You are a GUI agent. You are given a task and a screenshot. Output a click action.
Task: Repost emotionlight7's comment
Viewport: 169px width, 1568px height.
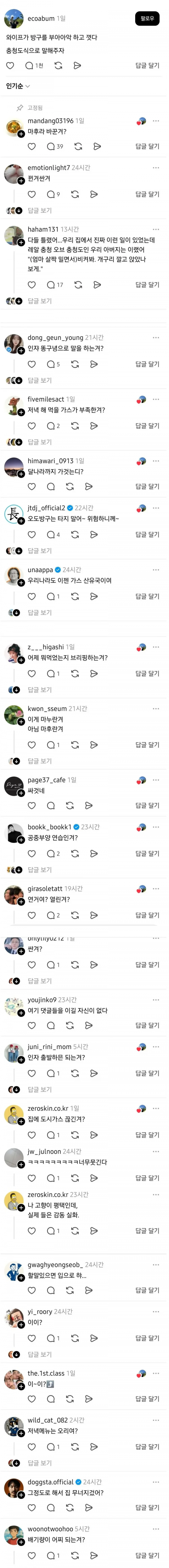[x=75, y=194]
